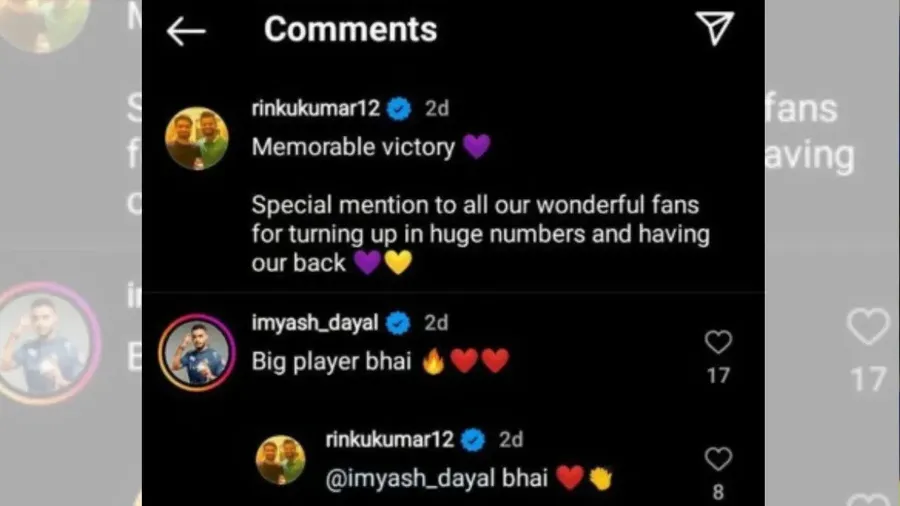Like imyash_dayal's 'Big player bhai' comment
Image resolution: width=900 pixels, height=506 pixels.
click(718, 343)
